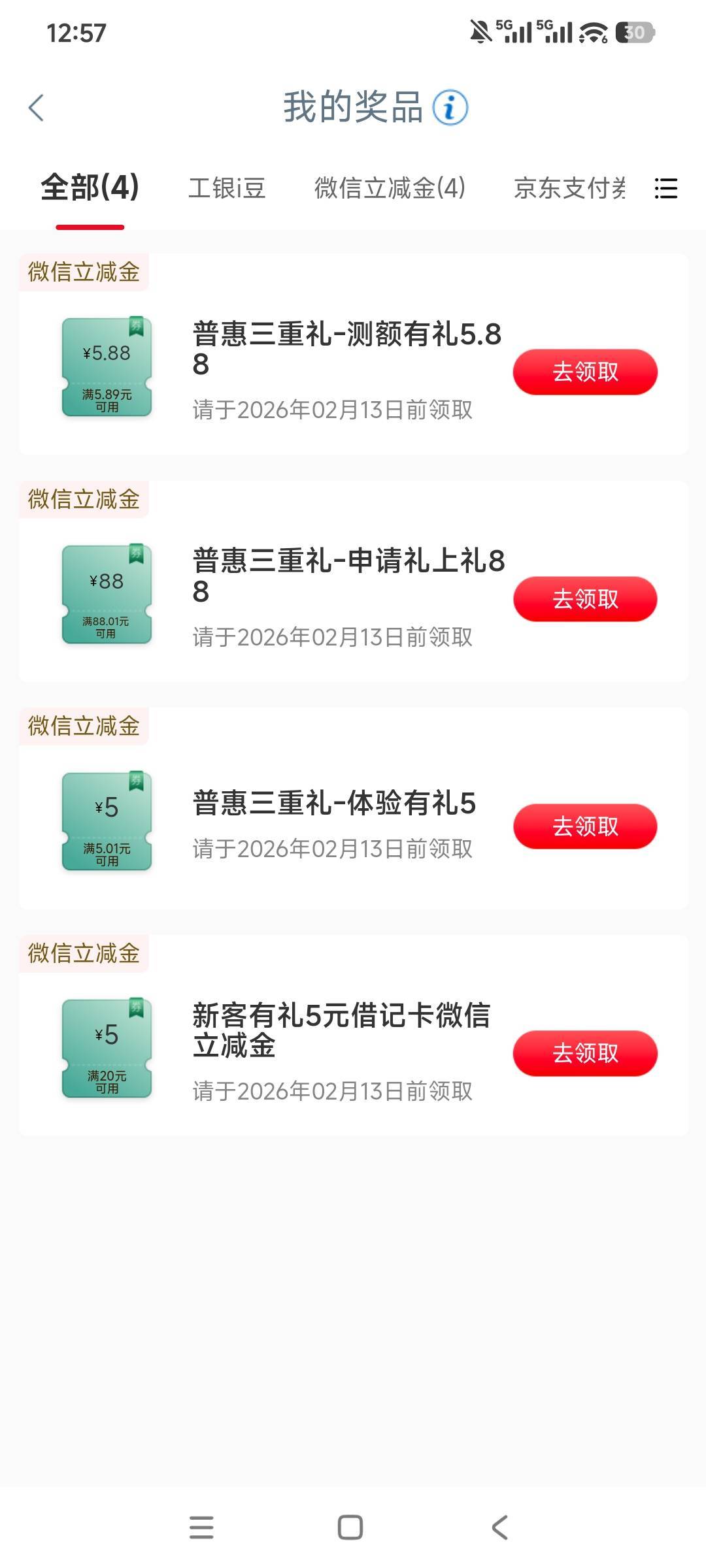Go back using the top-left arrow
Image resolution: width=706 pixels, height=1568 pixels.
coord(37,108)
